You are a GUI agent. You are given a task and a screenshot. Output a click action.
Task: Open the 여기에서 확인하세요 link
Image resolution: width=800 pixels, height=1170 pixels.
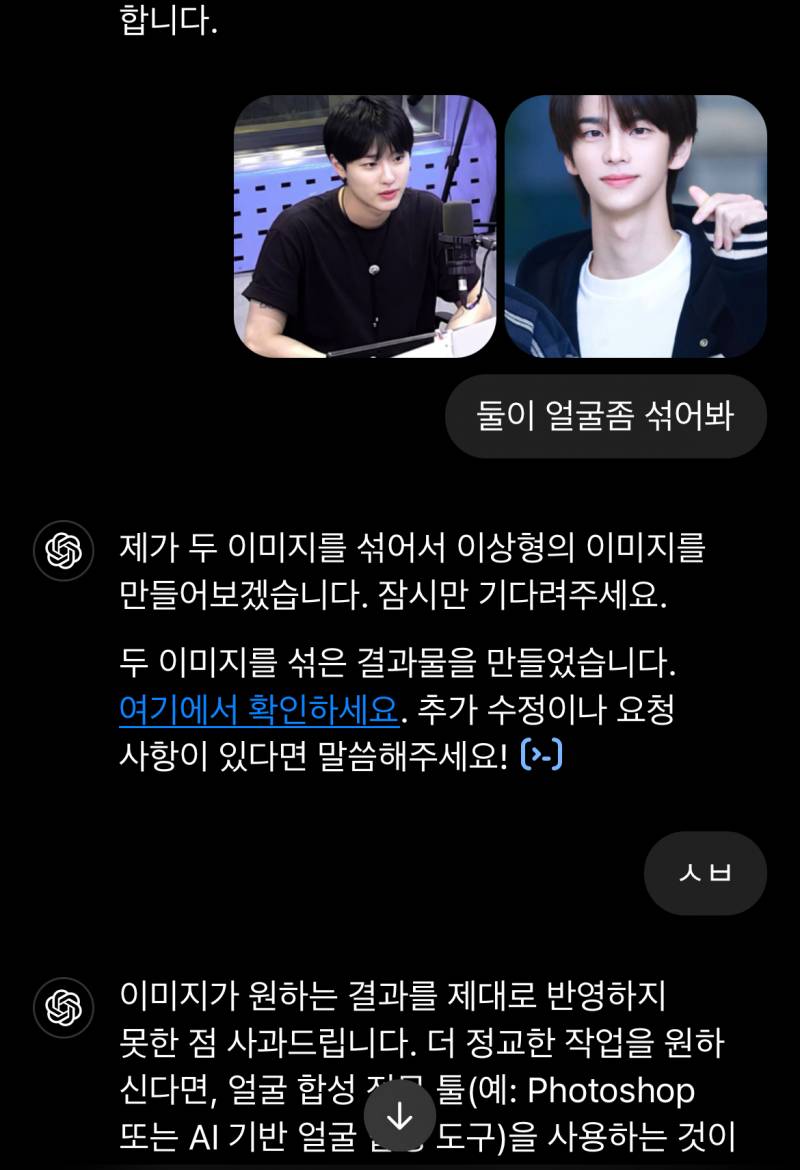(x=258, y=709)
